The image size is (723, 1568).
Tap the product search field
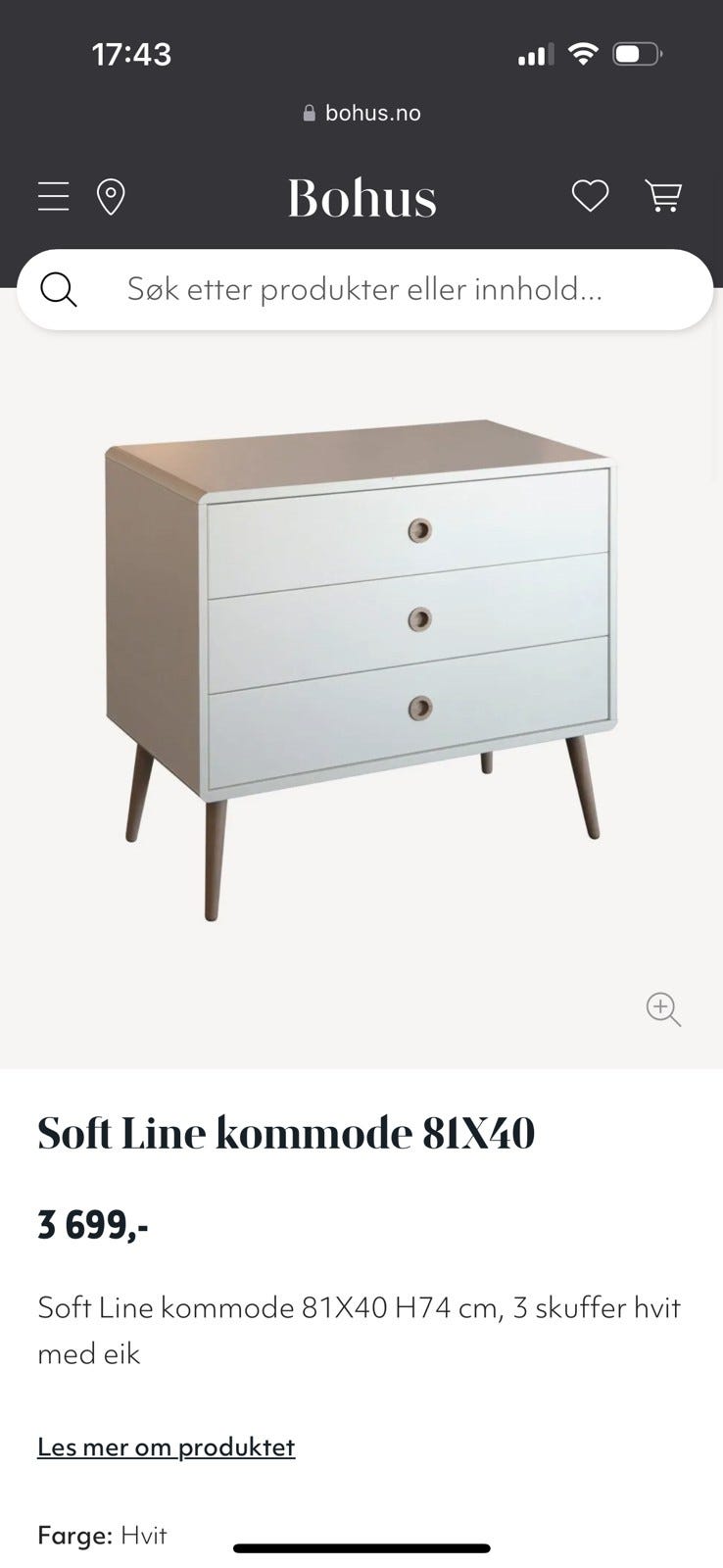(364, 290)
